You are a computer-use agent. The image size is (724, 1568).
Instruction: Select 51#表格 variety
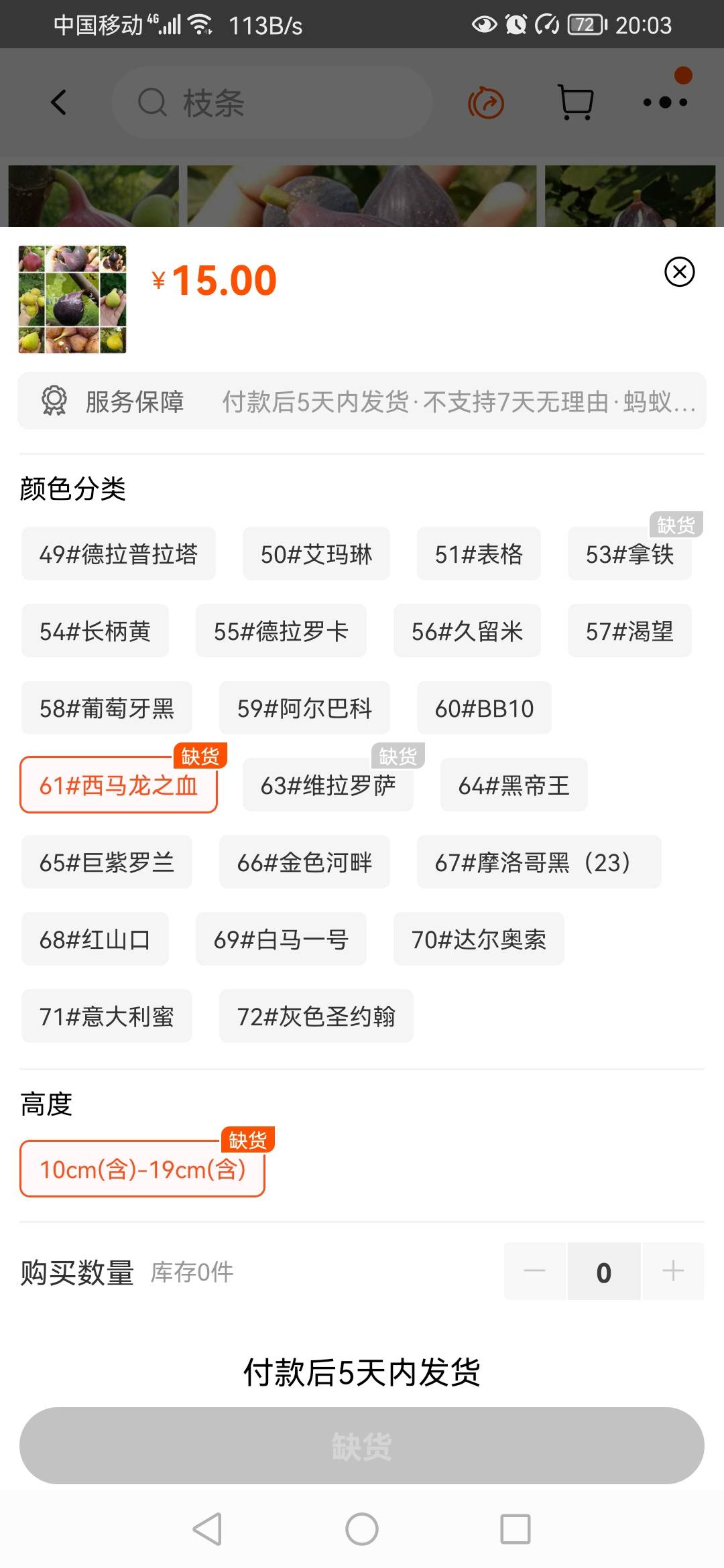[479, 554]
